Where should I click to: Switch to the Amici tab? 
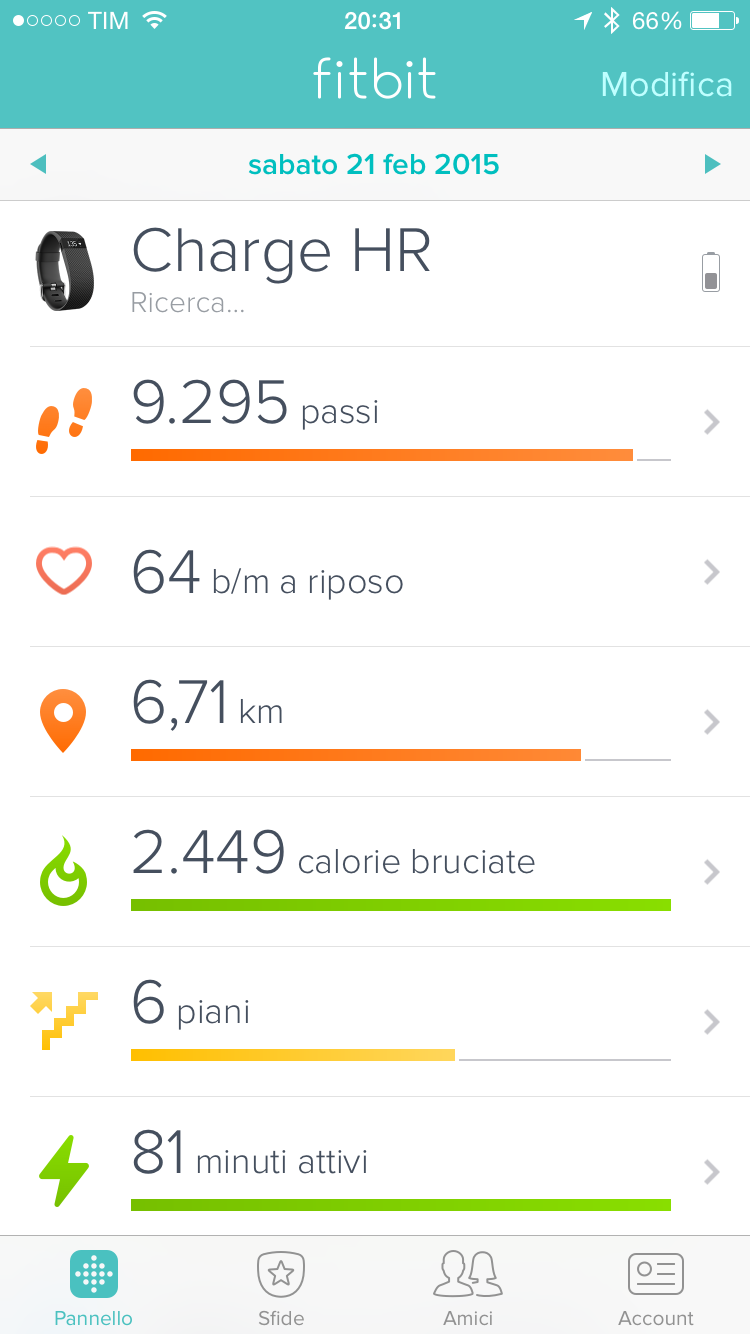click(x=468, y=1288)
